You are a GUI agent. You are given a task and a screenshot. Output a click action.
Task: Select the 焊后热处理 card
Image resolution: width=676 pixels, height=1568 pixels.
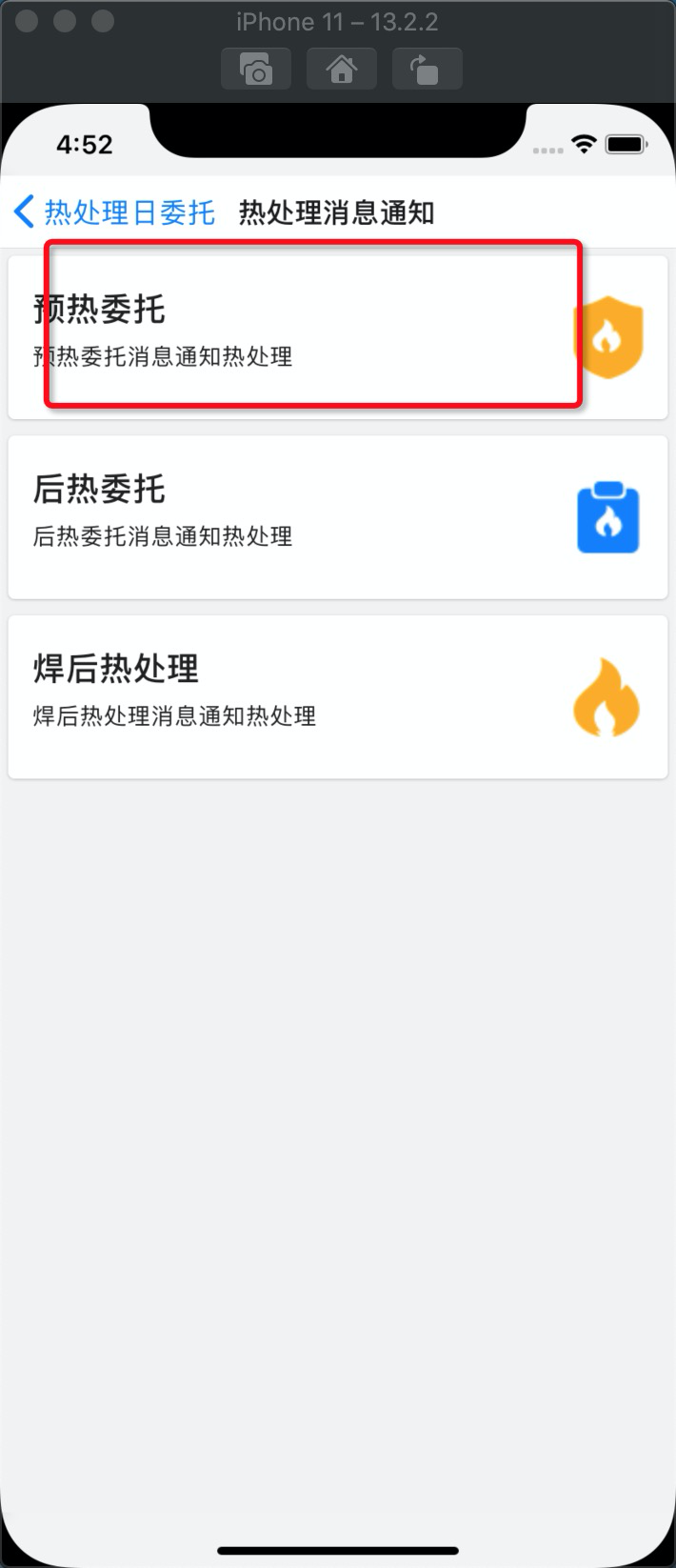pyautogui.click(x=337, y=696)
